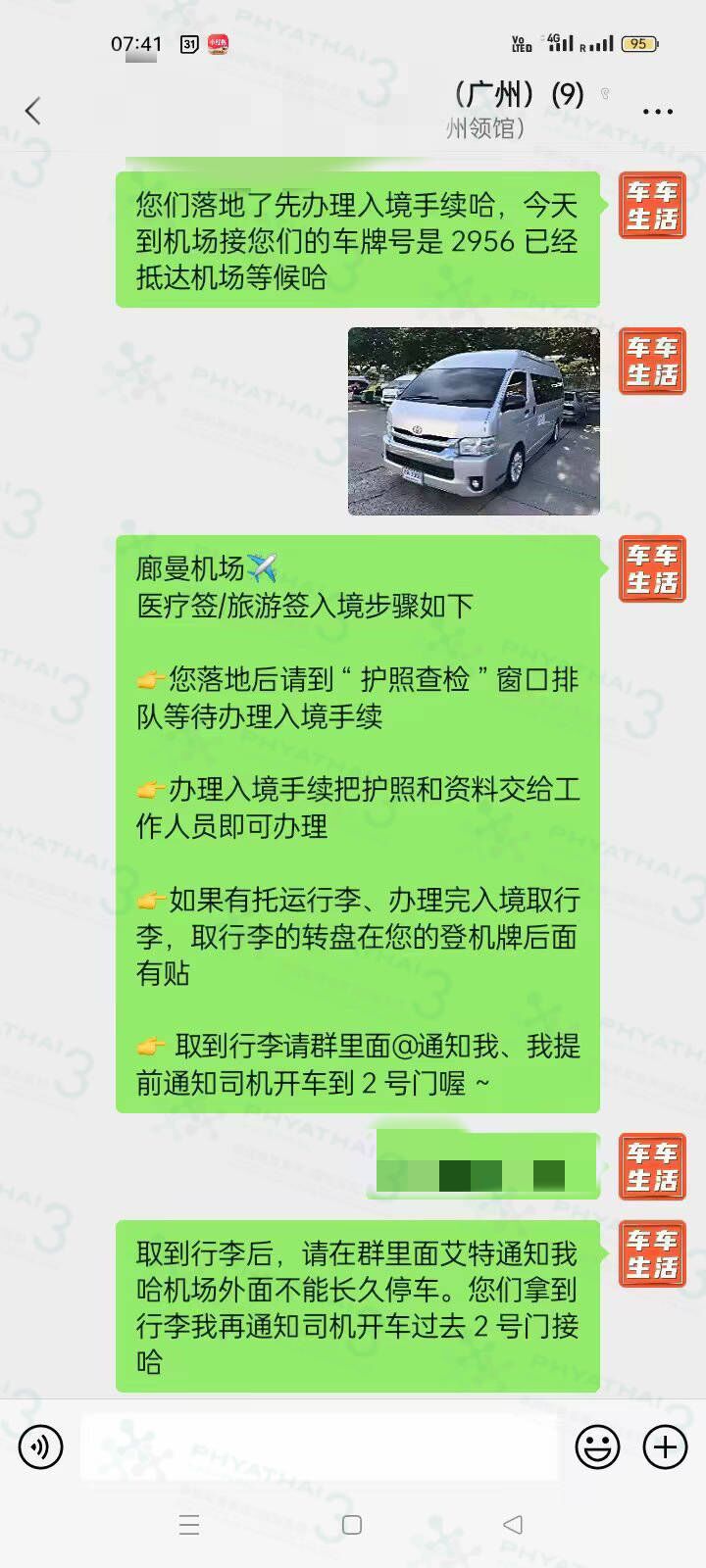This screenshot has height=1568, width=706.
Task: Tap the sender avatar beside the van photo
Action: click(x=652, y=362)
